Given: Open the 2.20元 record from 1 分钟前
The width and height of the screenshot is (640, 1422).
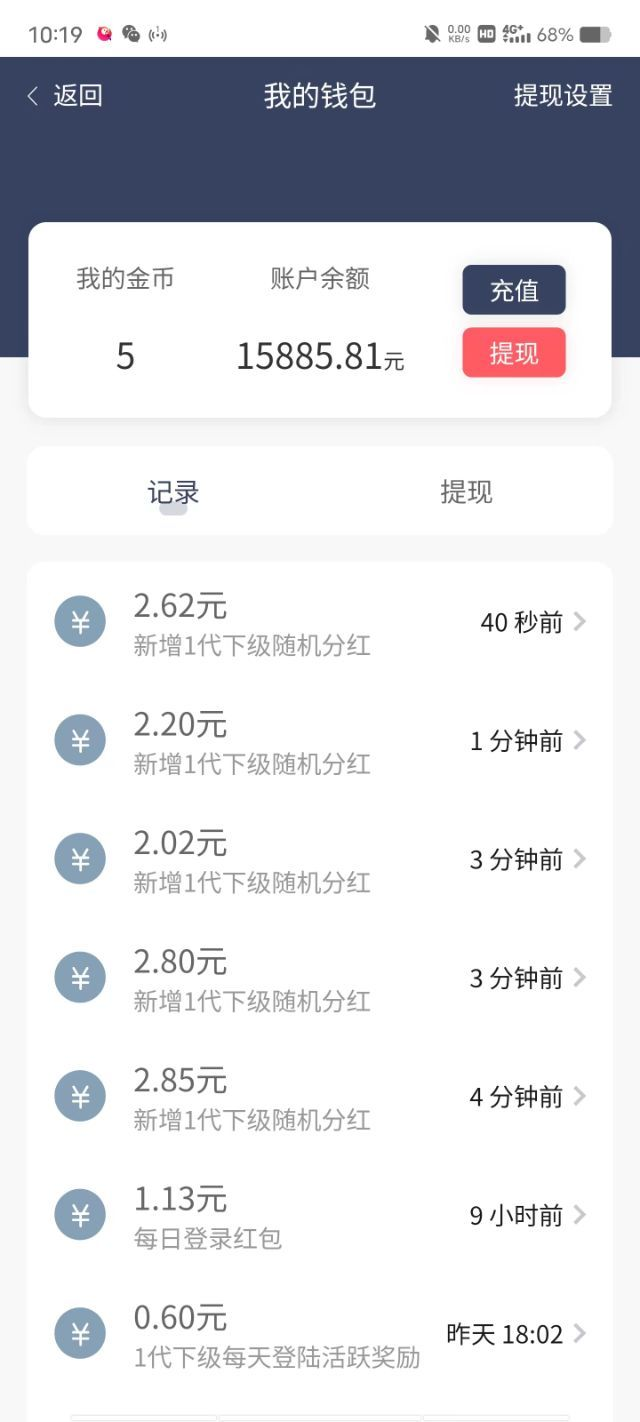Looking at the screenshot, I should 320,741.
